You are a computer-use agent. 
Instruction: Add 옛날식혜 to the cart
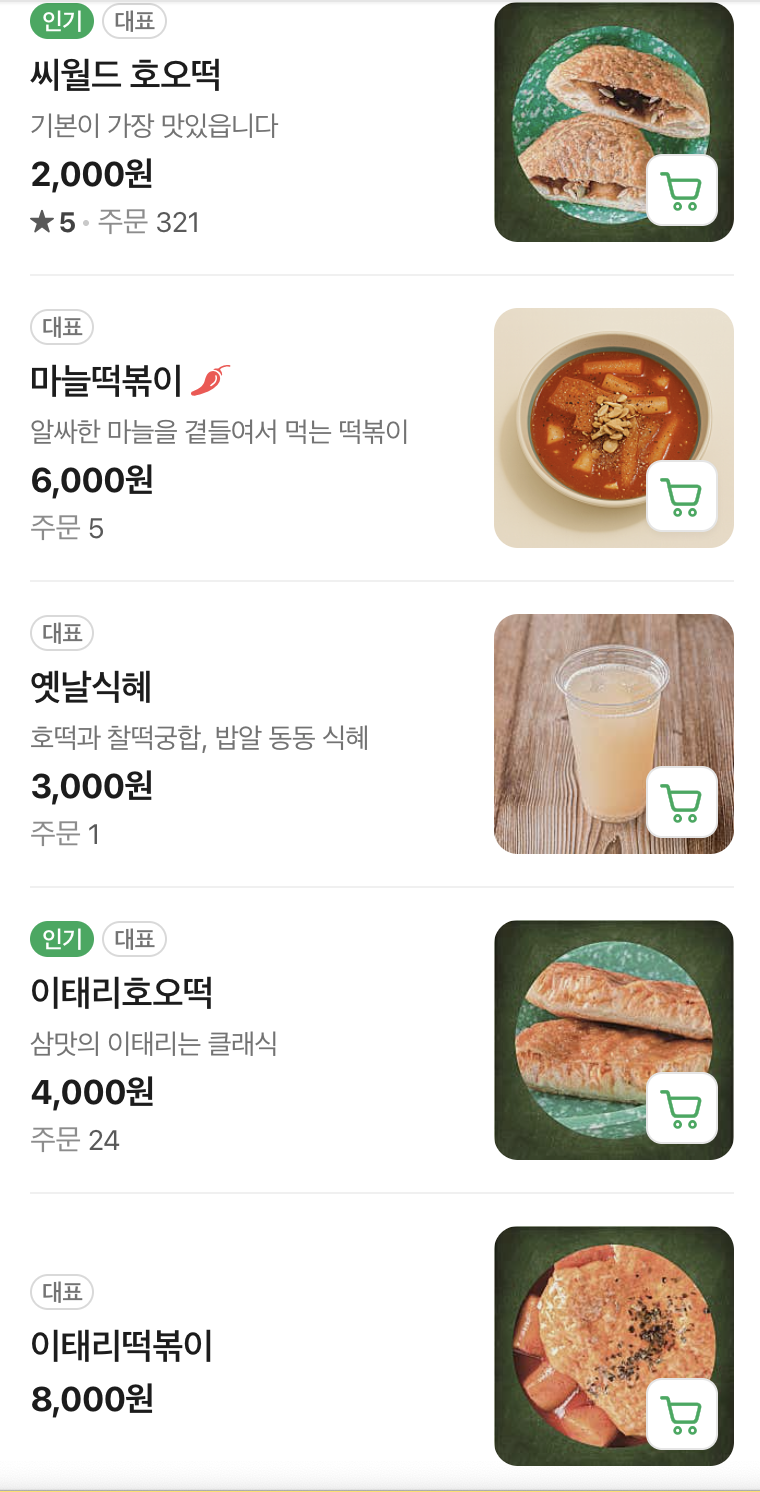682,802
